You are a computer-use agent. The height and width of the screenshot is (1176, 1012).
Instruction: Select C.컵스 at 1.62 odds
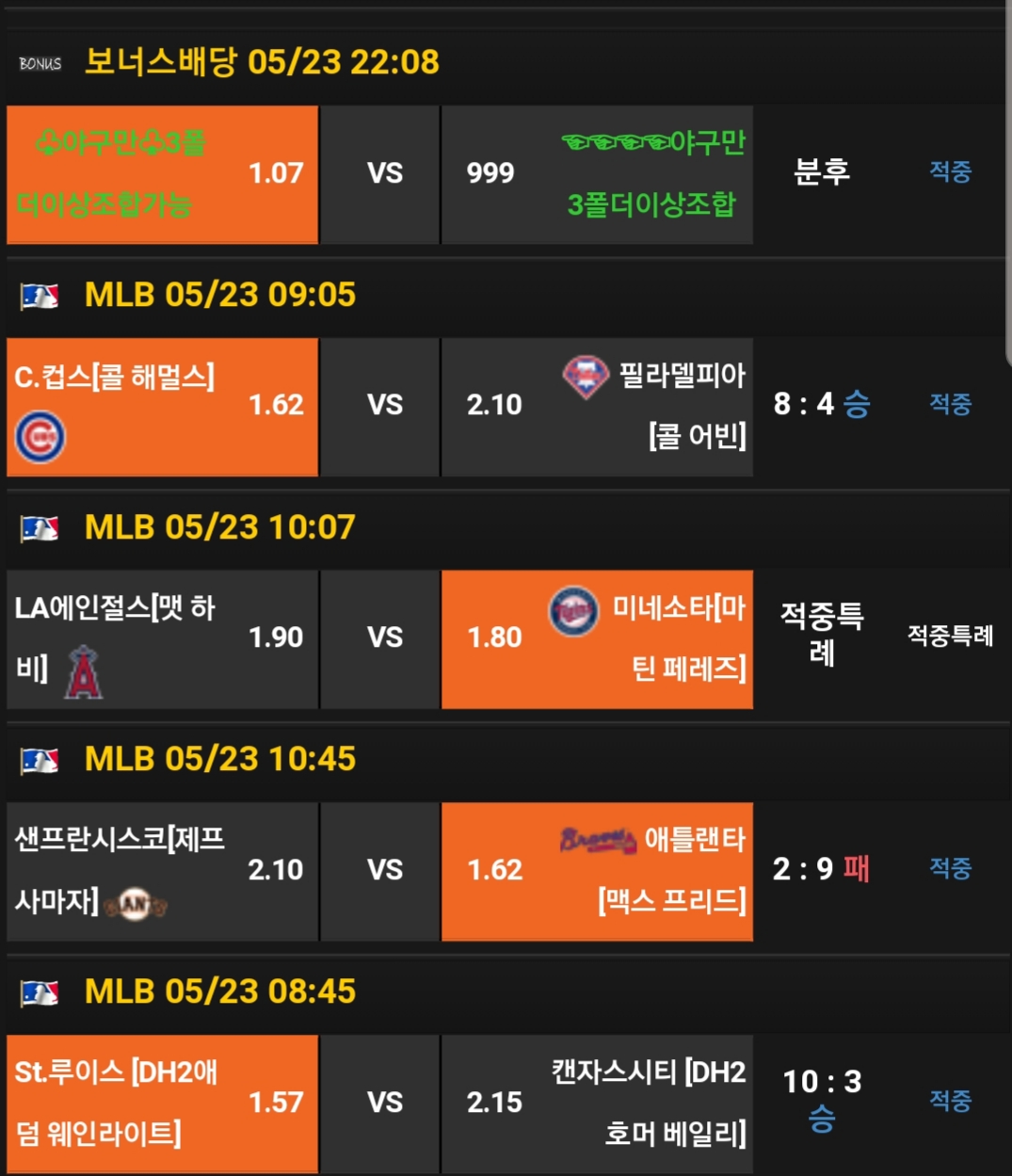click(162, 407)
